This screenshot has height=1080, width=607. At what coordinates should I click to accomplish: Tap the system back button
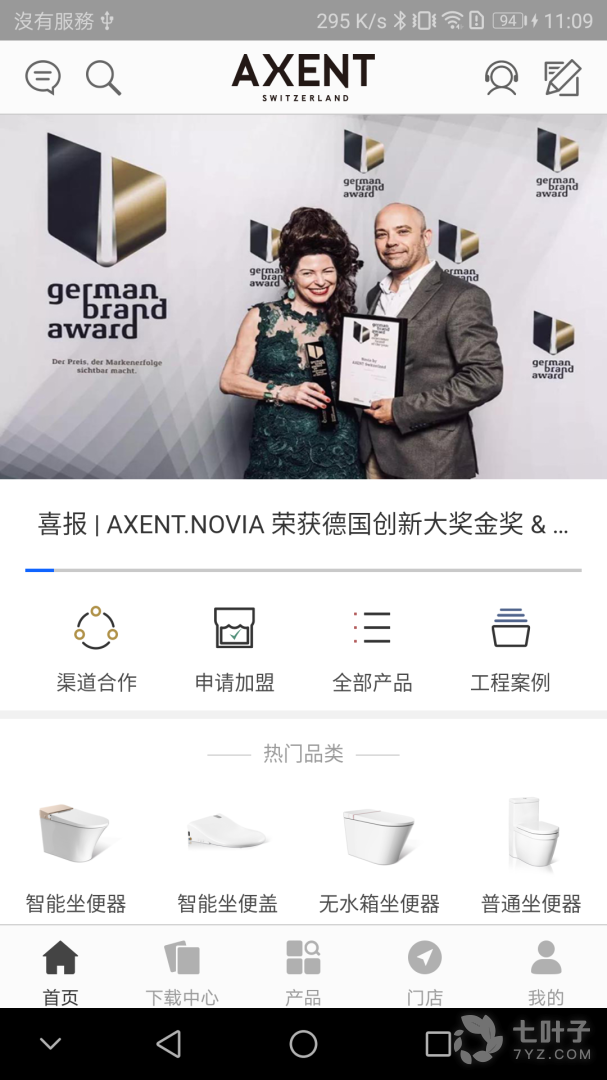tap(169, 1045)
